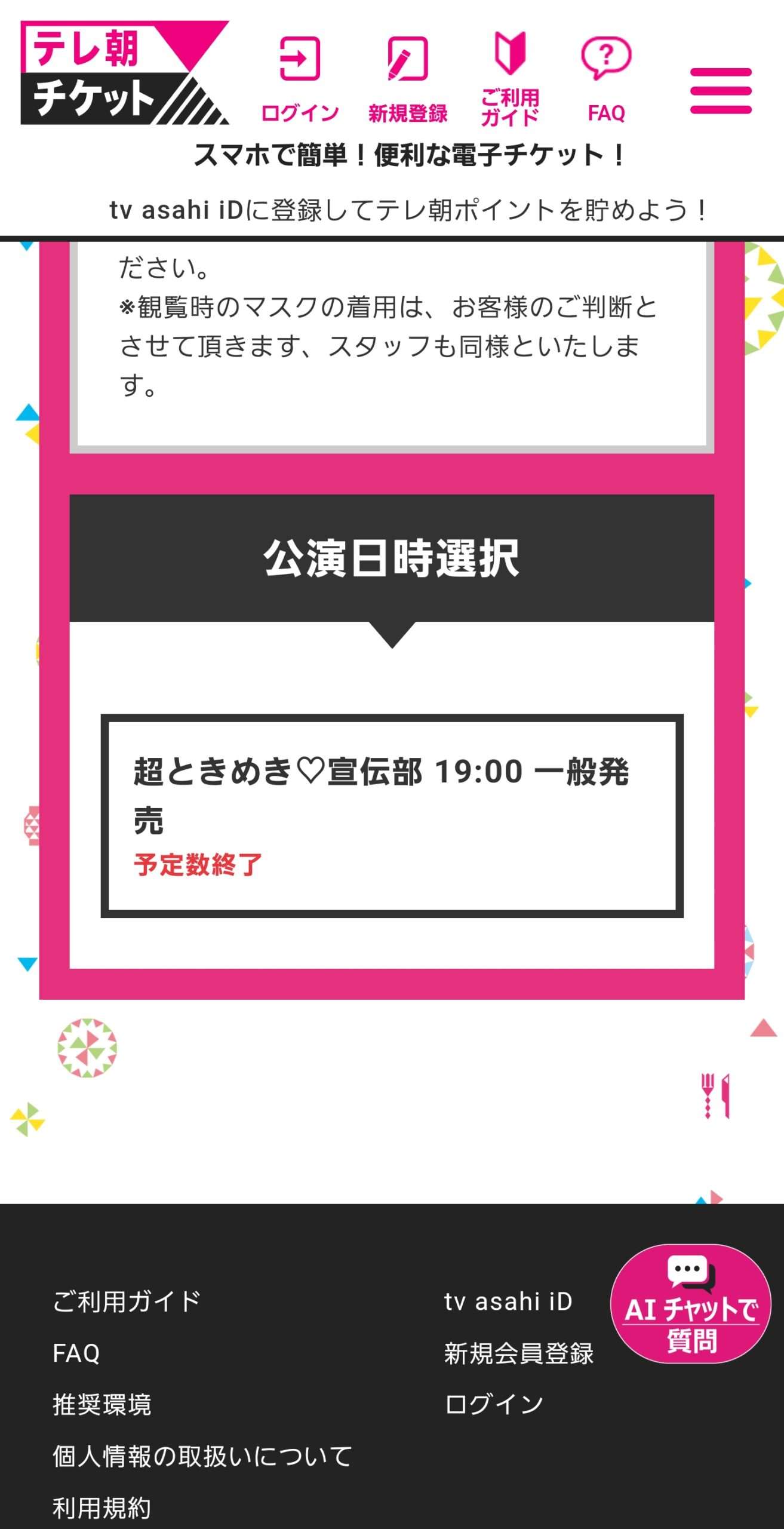This screenshot has width=784, height=1529.
Task: Open 個人情報の取扱いについて
Action: (x=202, y=1456)
